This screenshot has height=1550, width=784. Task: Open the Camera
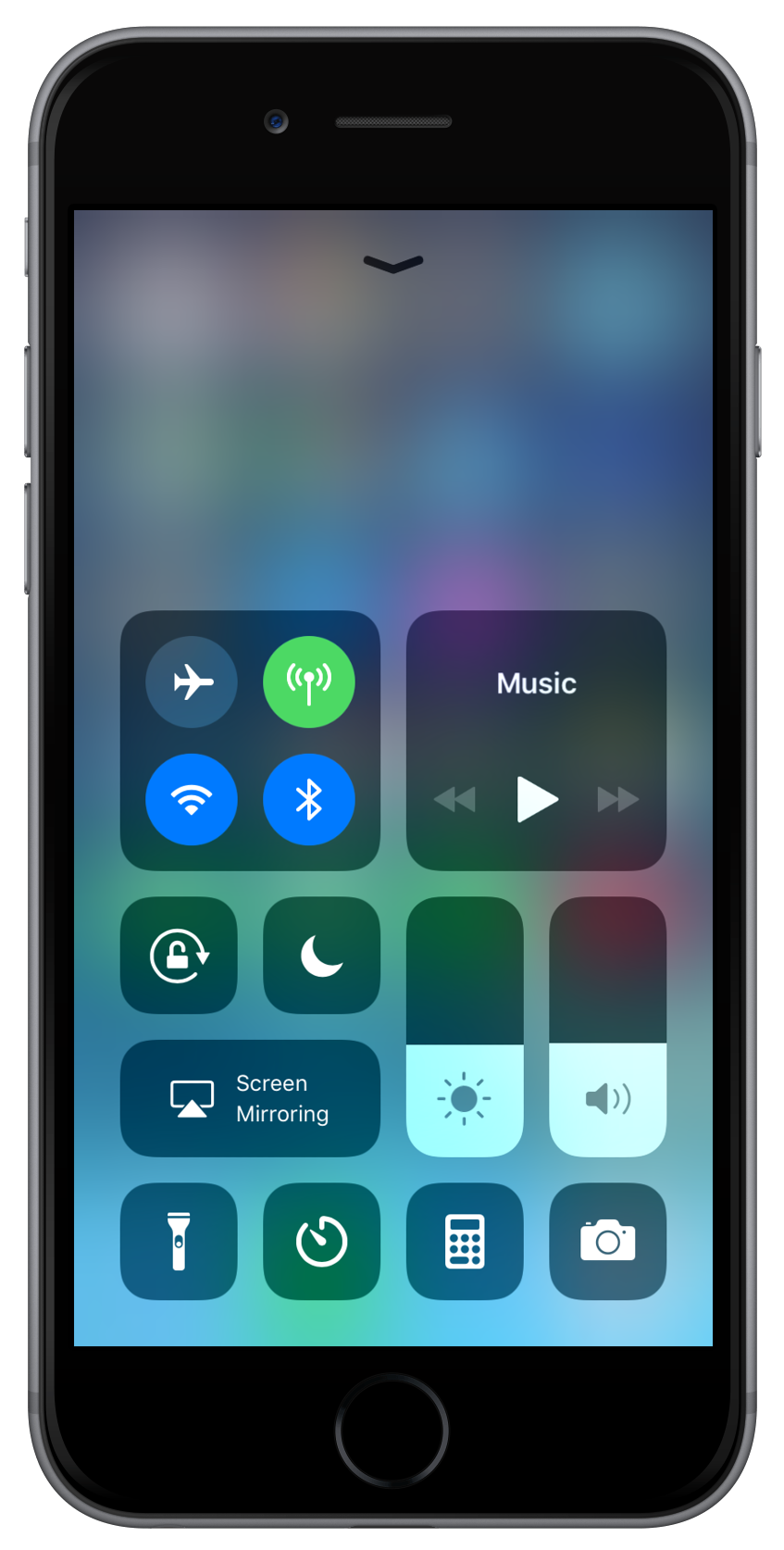pyautogui.click(x=608, y=1241)
